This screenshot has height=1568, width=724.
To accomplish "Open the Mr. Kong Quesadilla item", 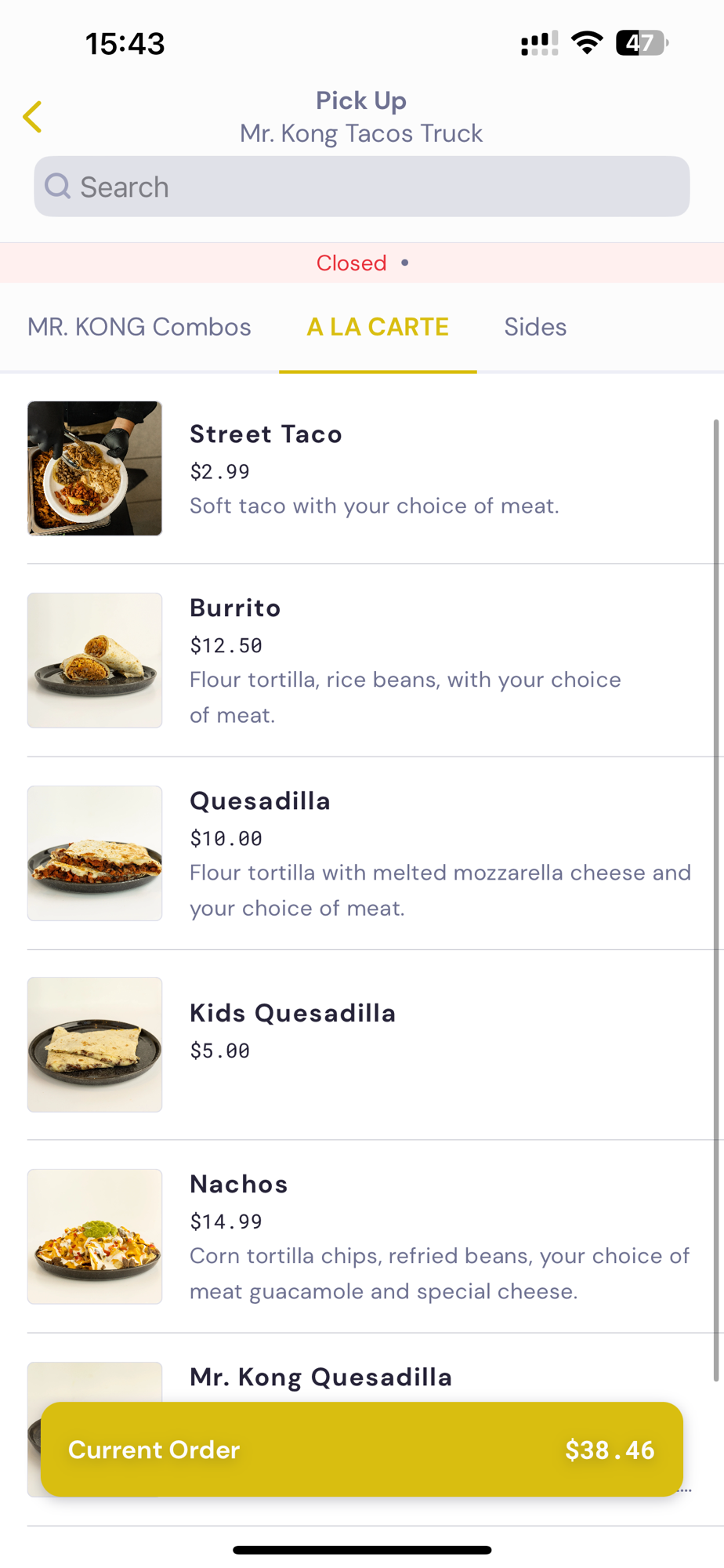I will coord(321,1377).
